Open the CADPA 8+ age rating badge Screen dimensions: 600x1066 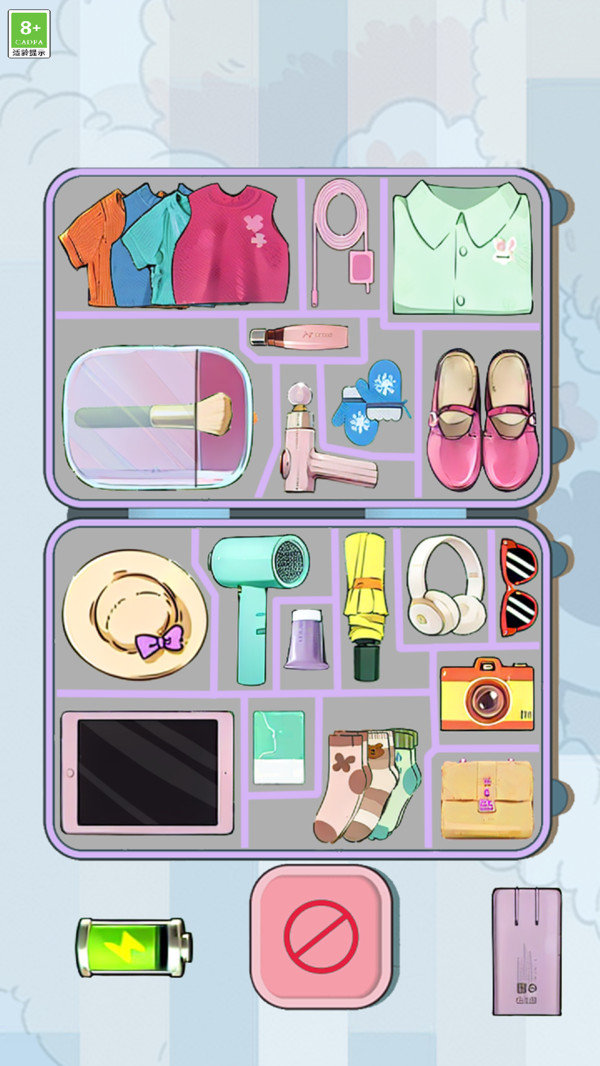pyautogui.click(x=29, y=33)
